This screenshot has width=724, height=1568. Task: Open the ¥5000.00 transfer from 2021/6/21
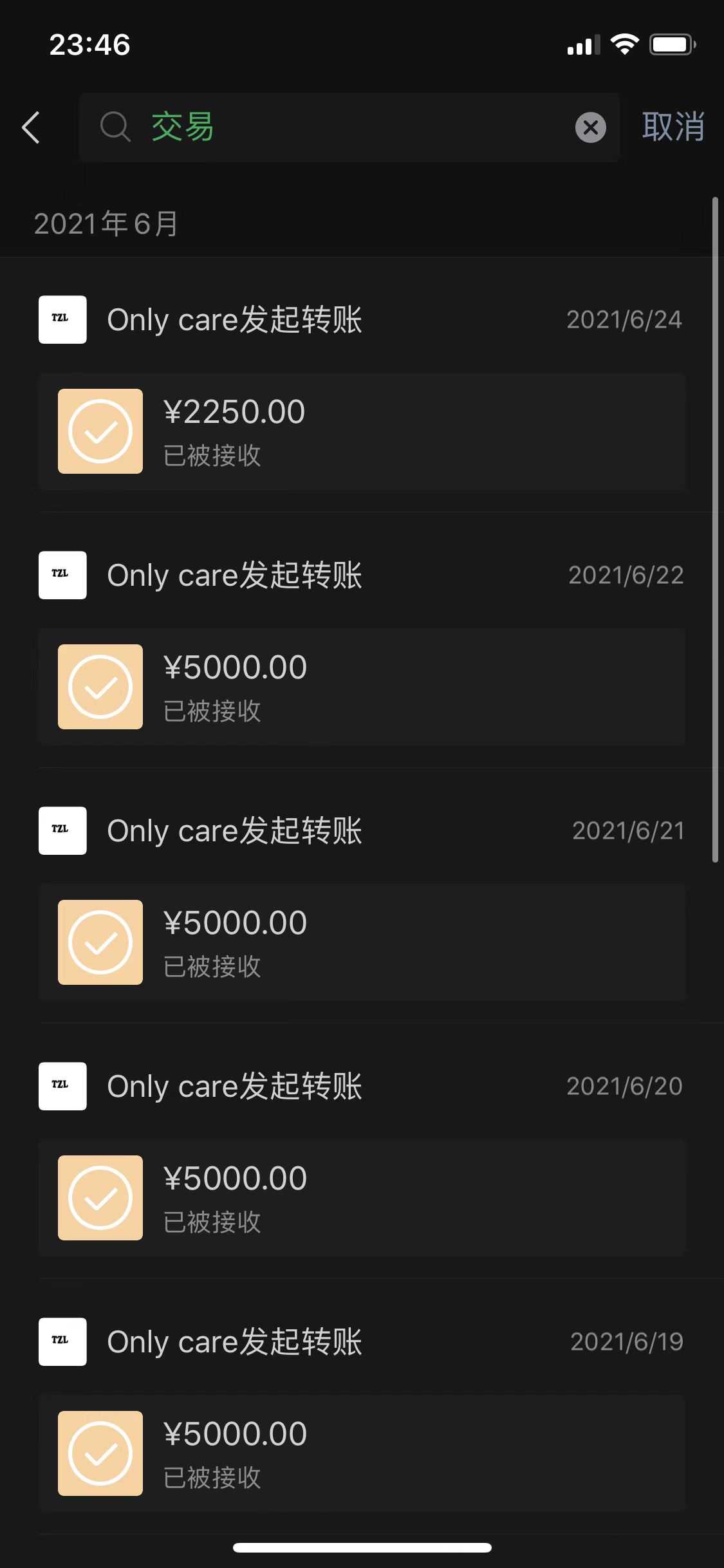pos(362,942)
